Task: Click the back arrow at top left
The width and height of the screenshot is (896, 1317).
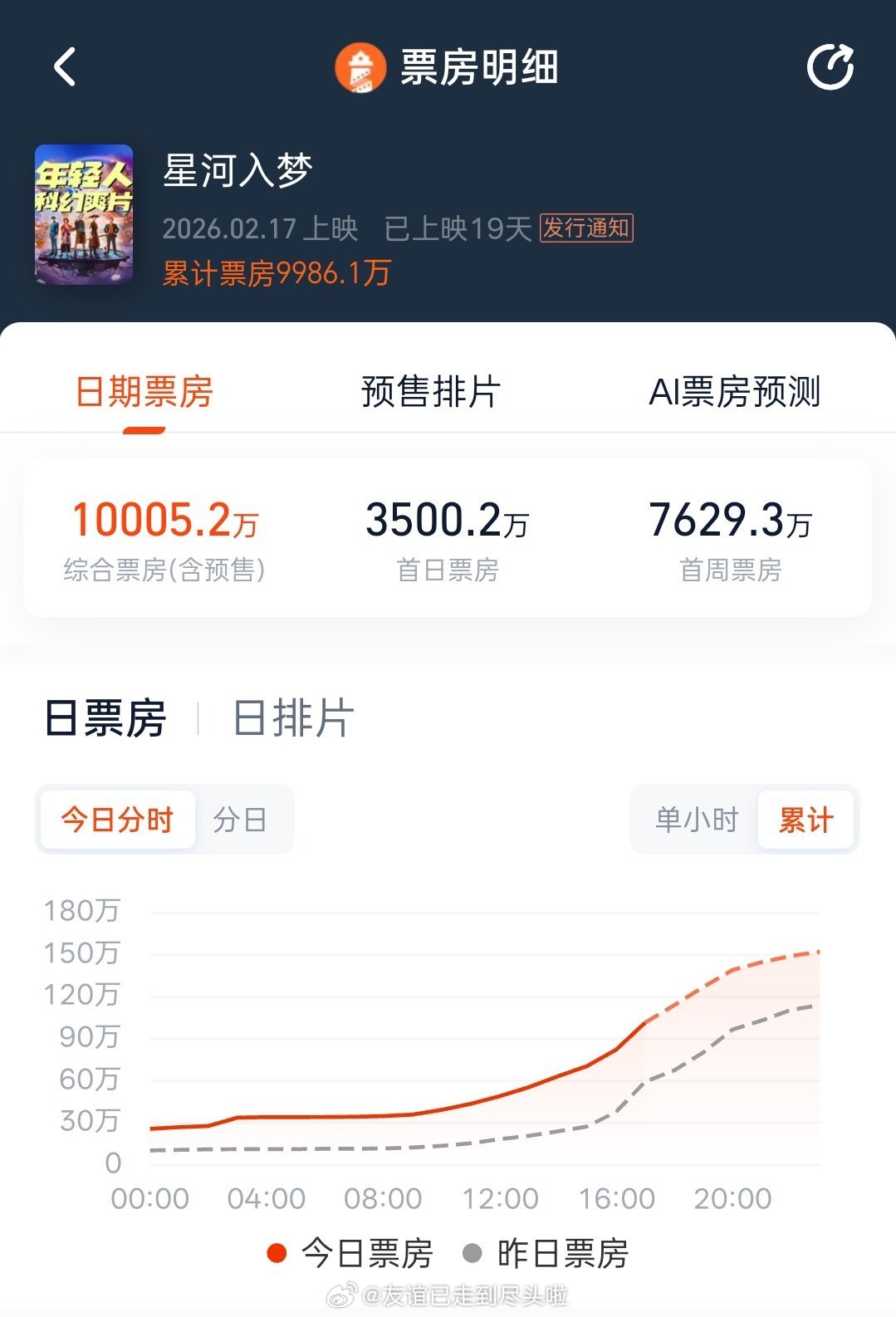Action: 65,68
